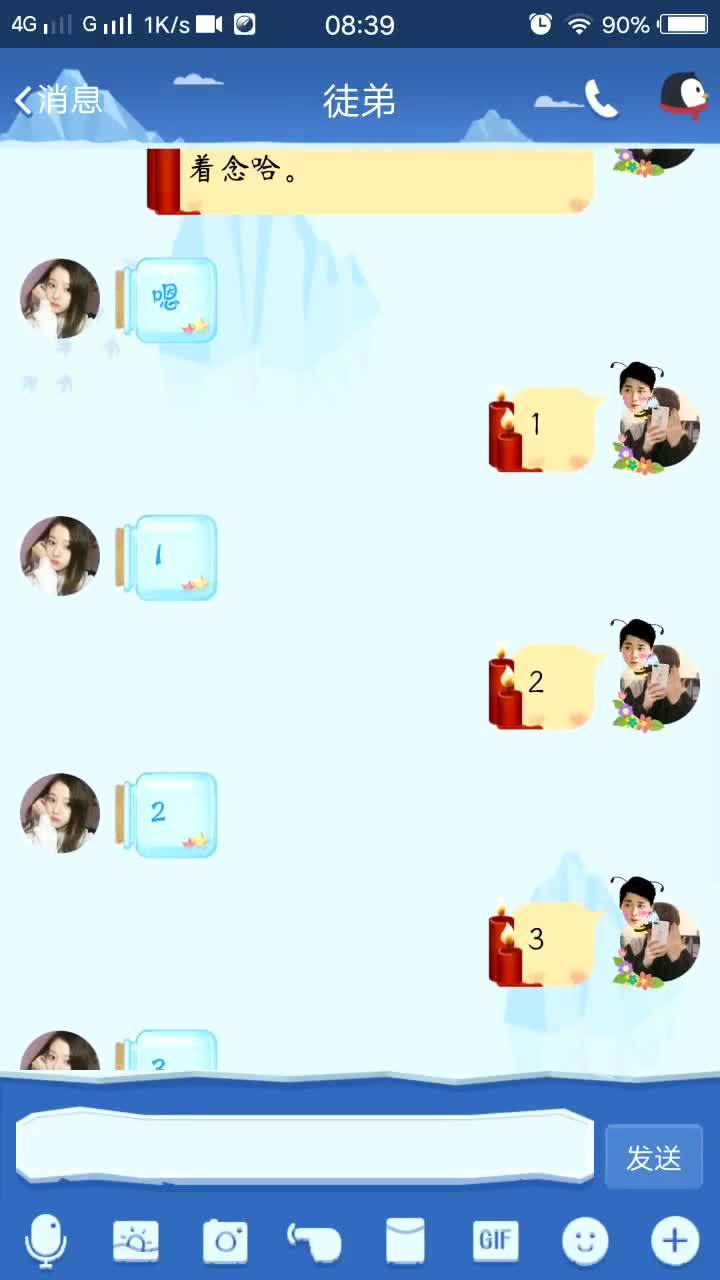Send a poke with the hand icon

point(314,1242)
